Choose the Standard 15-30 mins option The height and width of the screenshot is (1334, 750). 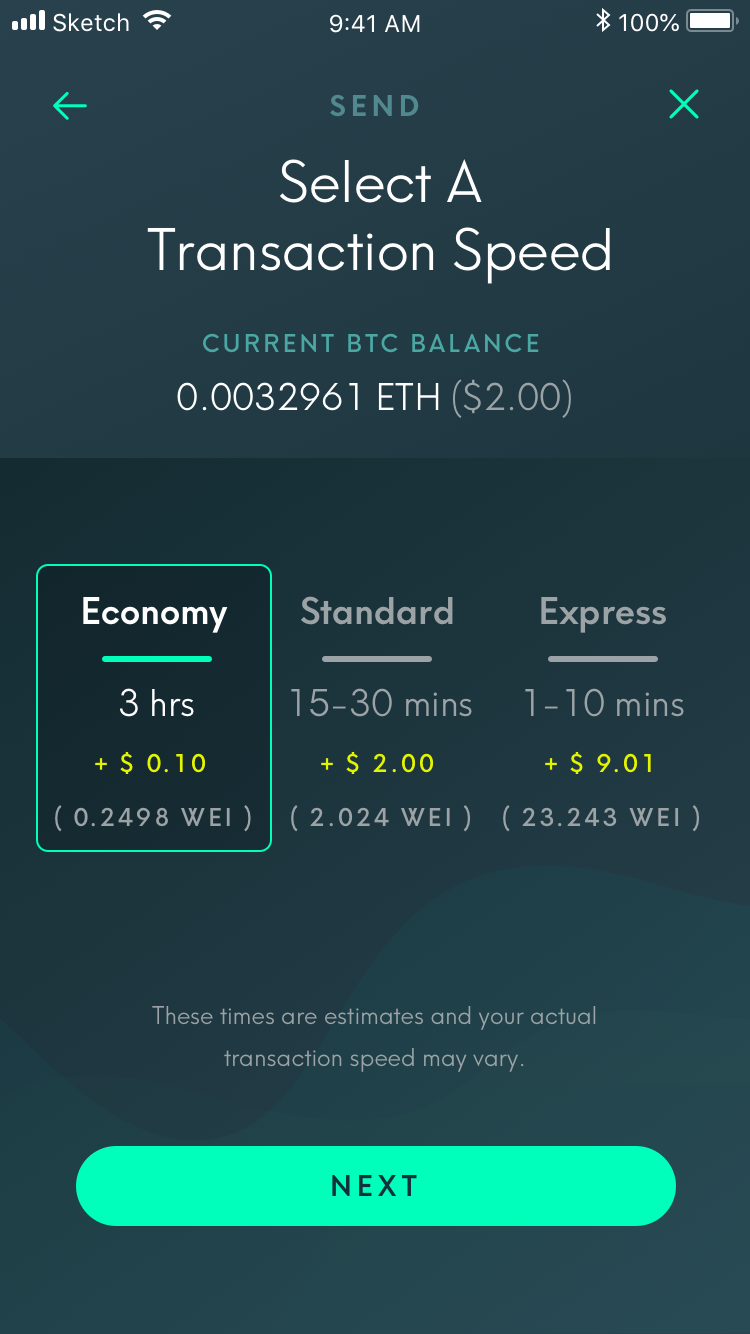(x=380, y=708)
